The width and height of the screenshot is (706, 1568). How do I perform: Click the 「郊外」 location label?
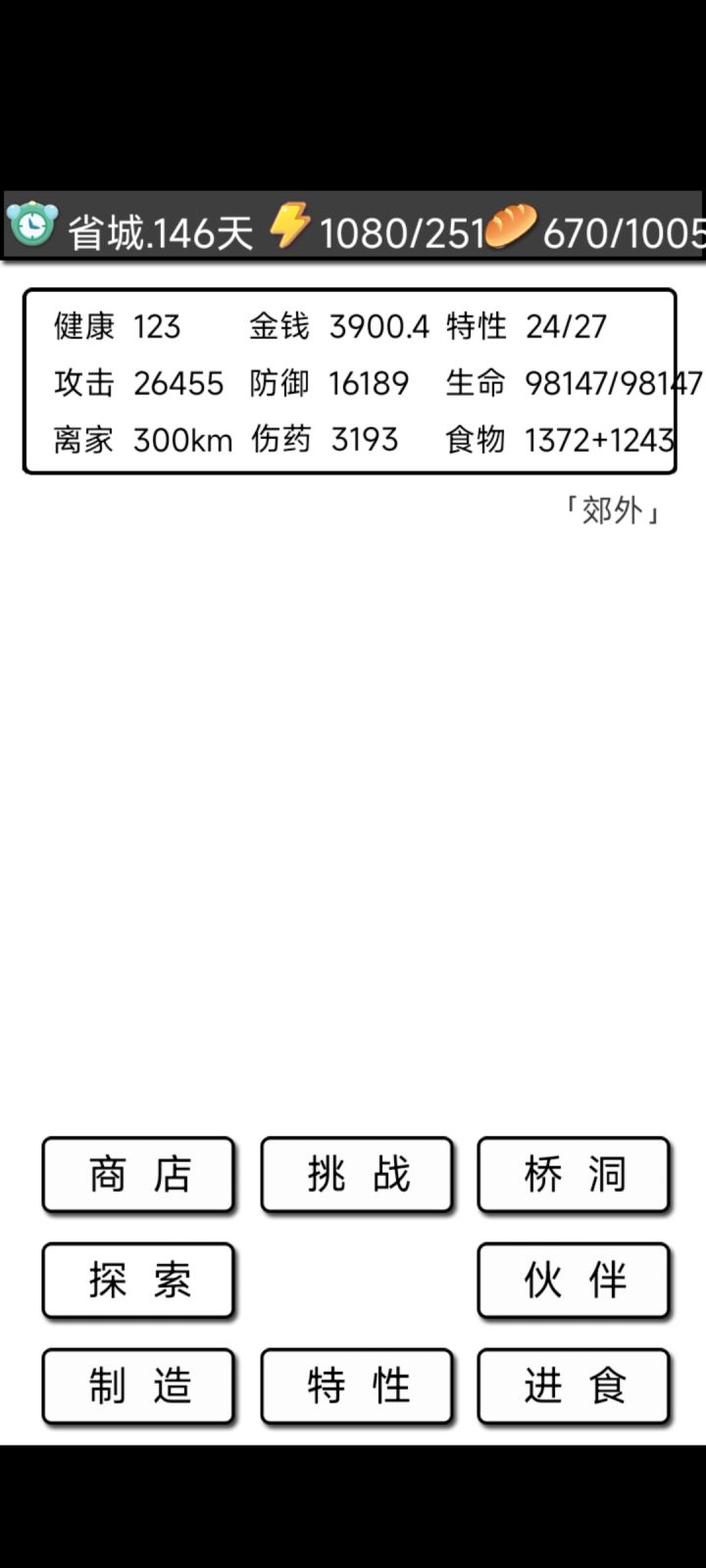pos(613,510)
